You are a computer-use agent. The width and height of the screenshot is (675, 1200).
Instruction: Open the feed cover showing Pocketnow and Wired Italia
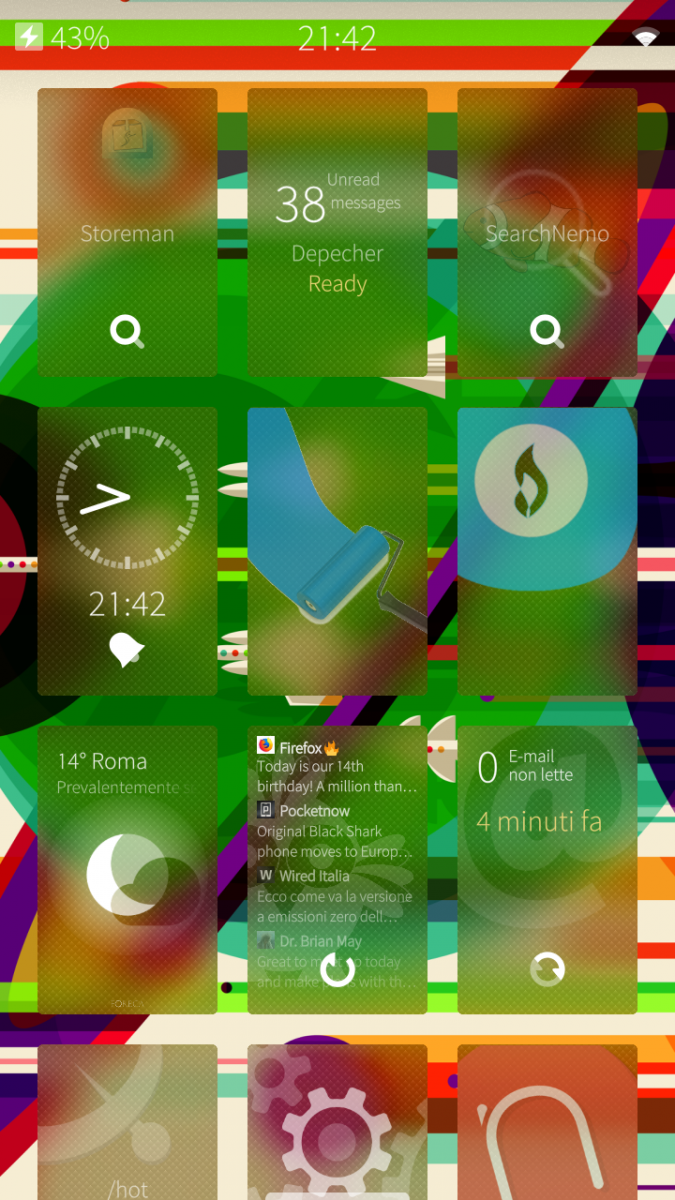point(337,850)
